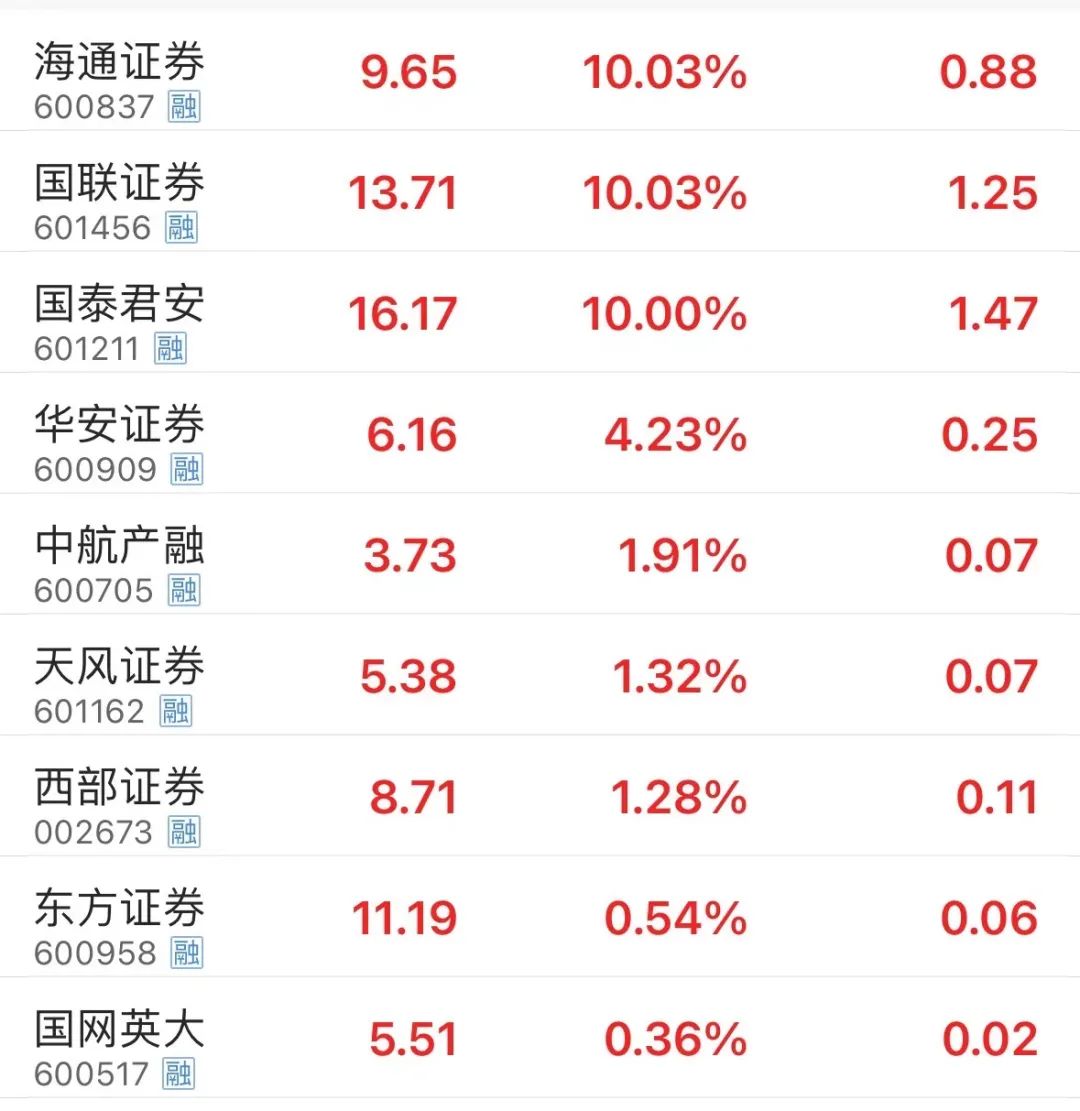Select the 国泰君安 row
Screen dimensions: 1080x1111
(120, 306)
